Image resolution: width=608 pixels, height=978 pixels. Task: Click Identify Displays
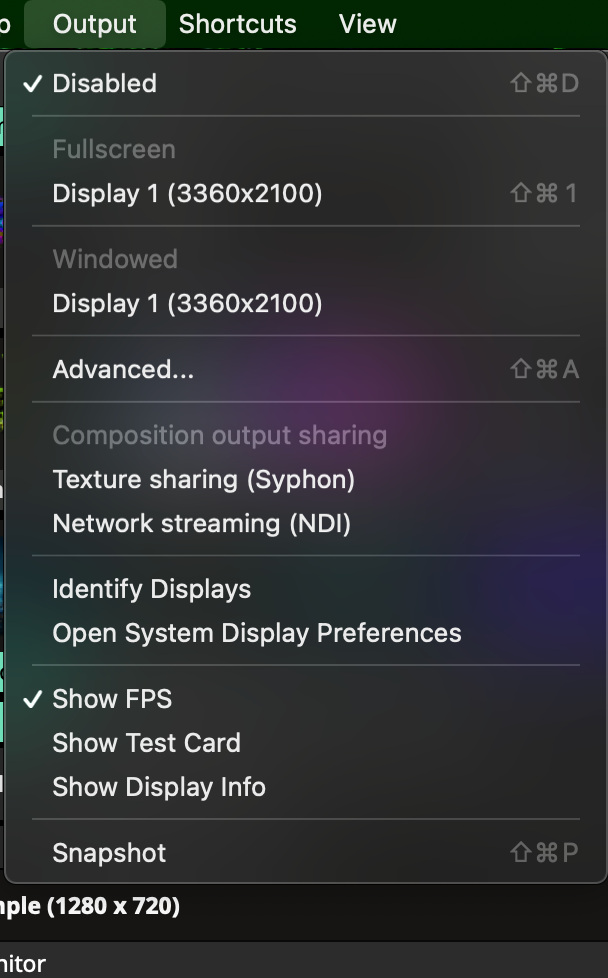[151, 589]
